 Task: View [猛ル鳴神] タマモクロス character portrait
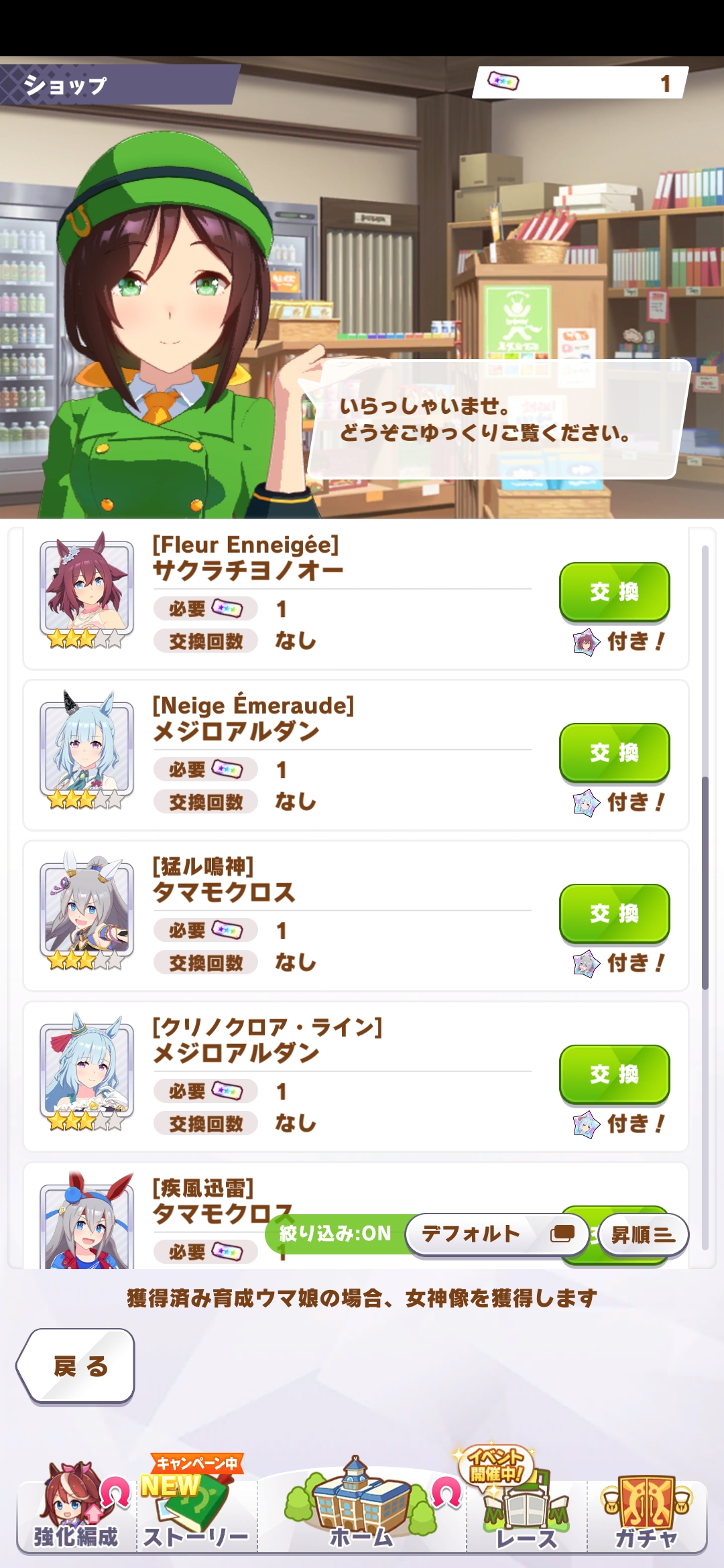86,911
